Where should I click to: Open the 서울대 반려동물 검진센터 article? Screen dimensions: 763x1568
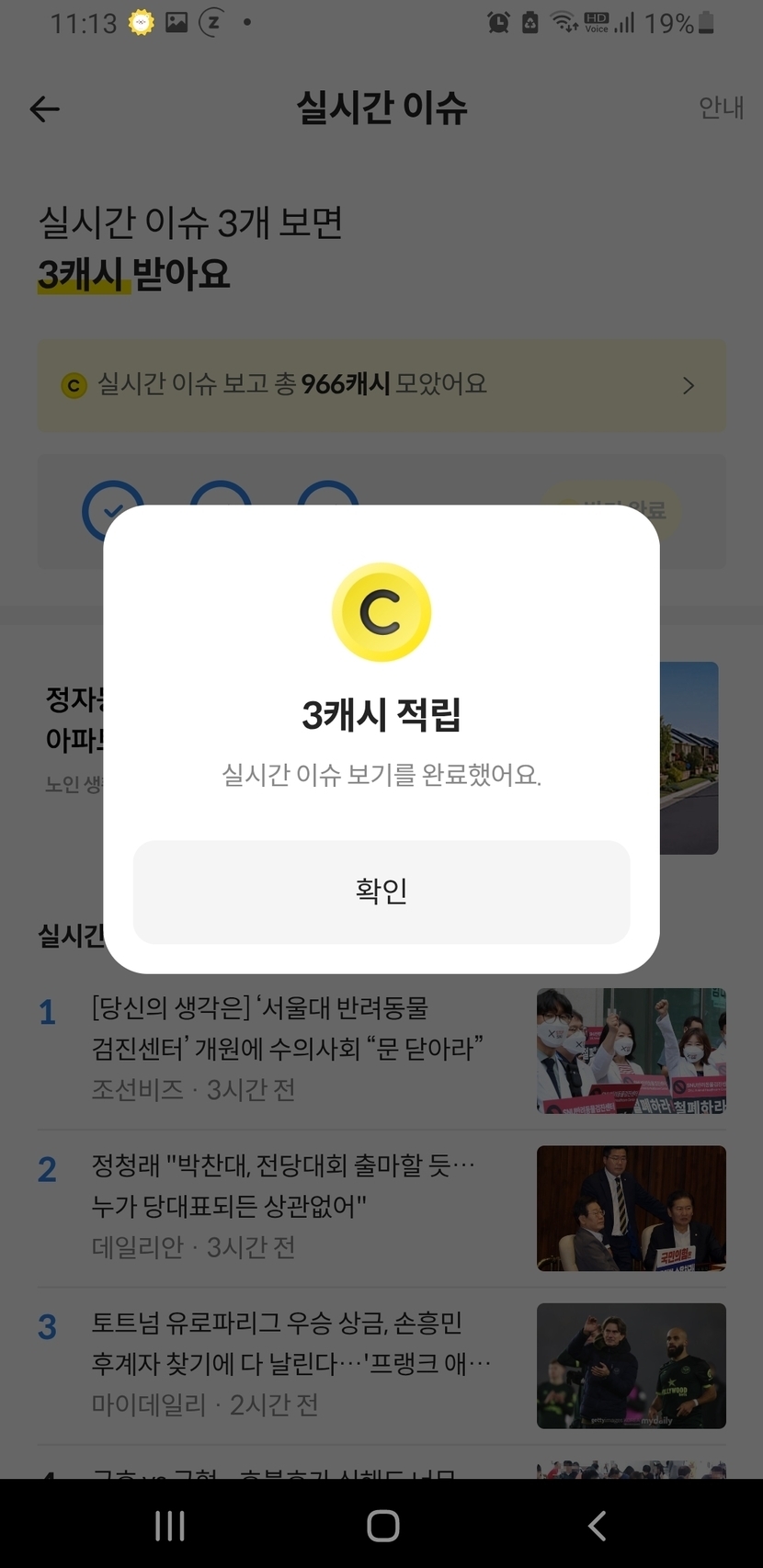[x=381, y=1051]
